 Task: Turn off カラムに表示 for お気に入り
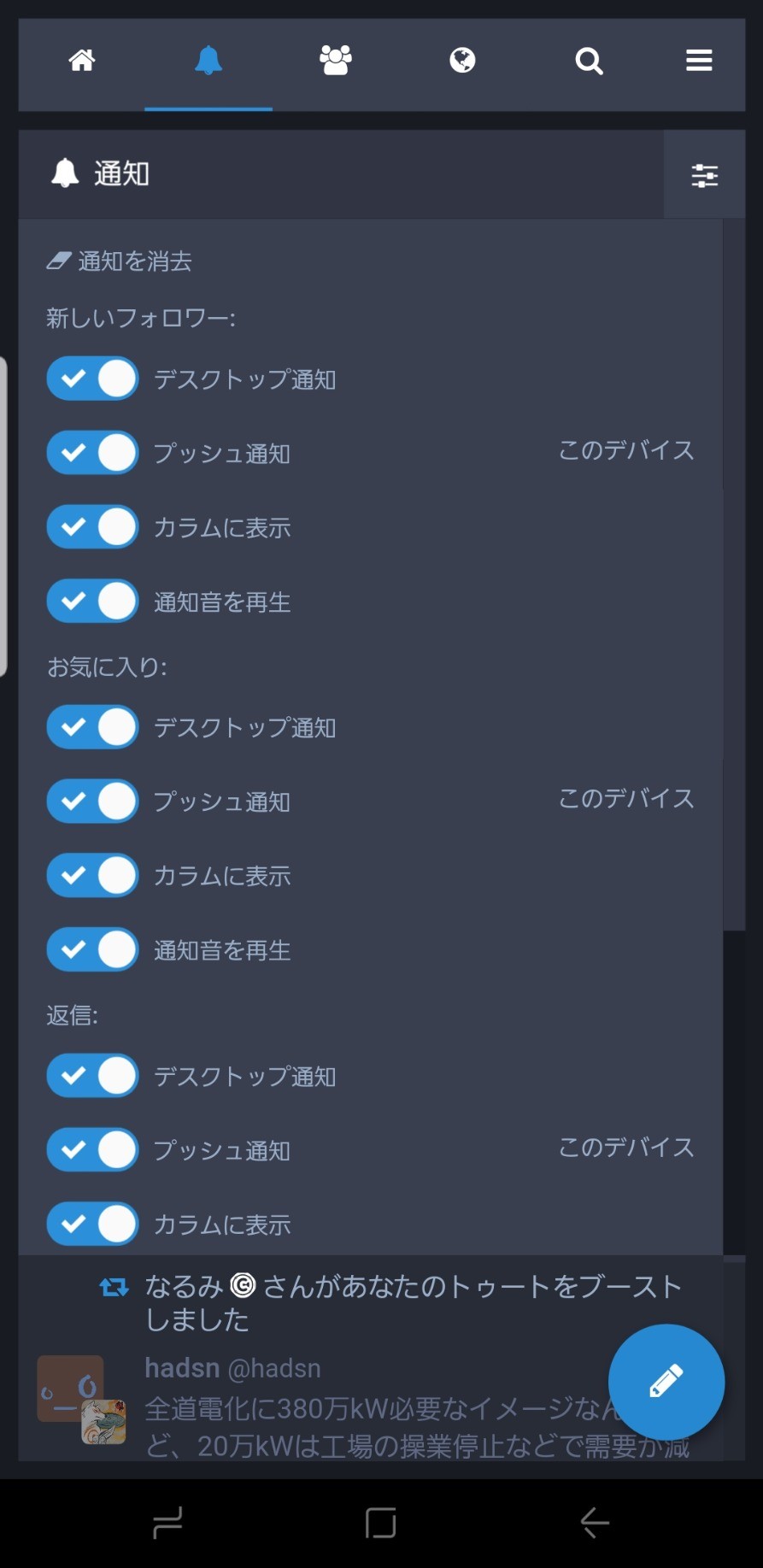coord(92,876)
